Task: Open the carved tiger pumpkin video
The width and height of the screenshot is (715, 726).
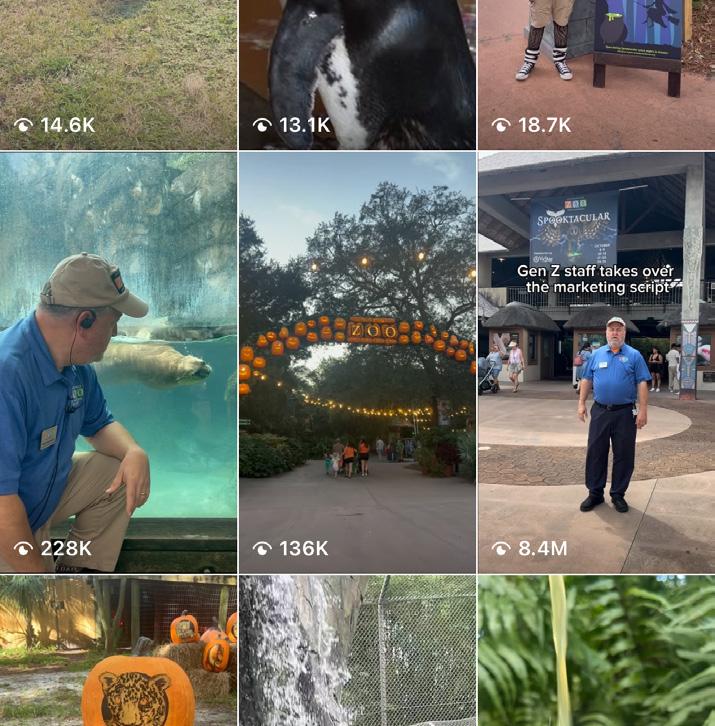Action: click(x=118, y=652)
